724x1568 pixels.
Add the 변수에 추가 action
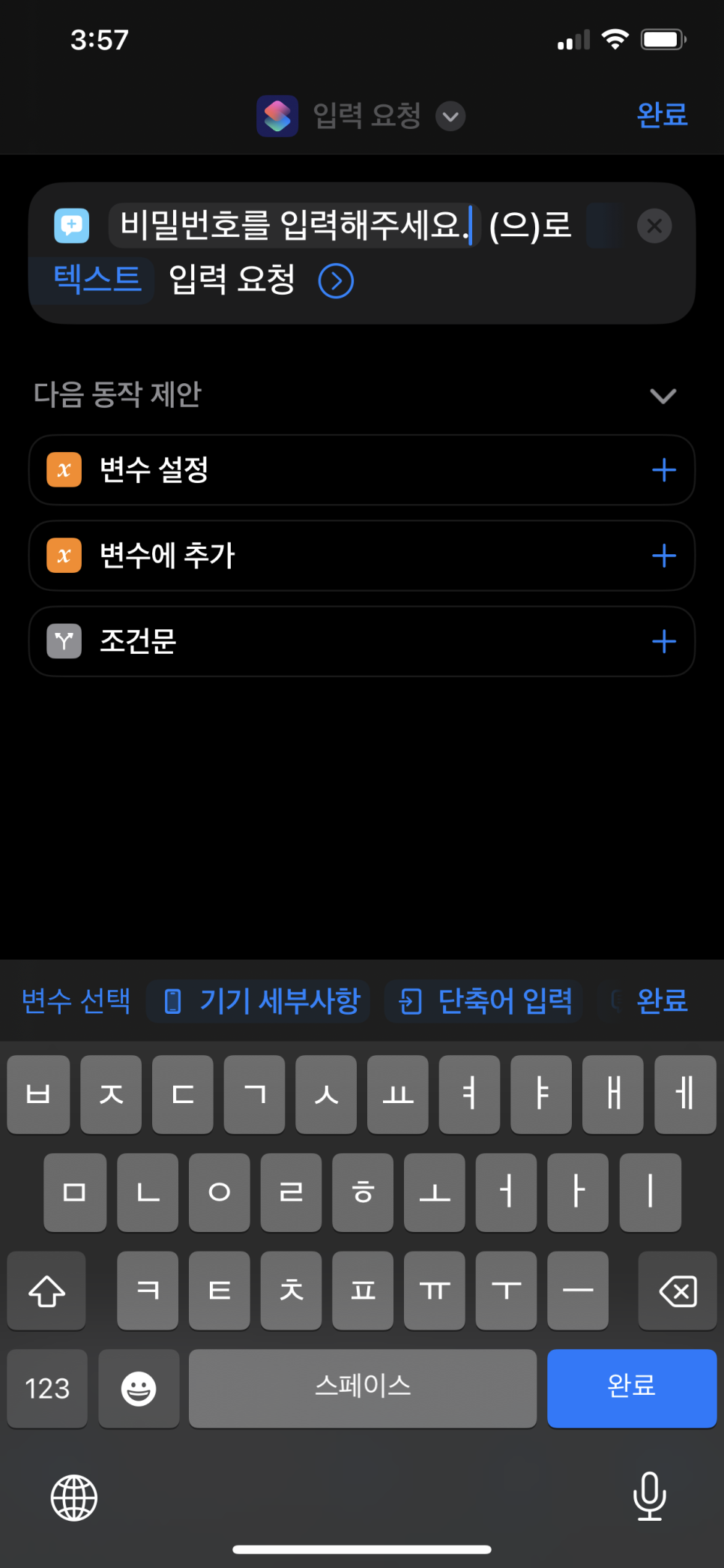click(664, 556)
